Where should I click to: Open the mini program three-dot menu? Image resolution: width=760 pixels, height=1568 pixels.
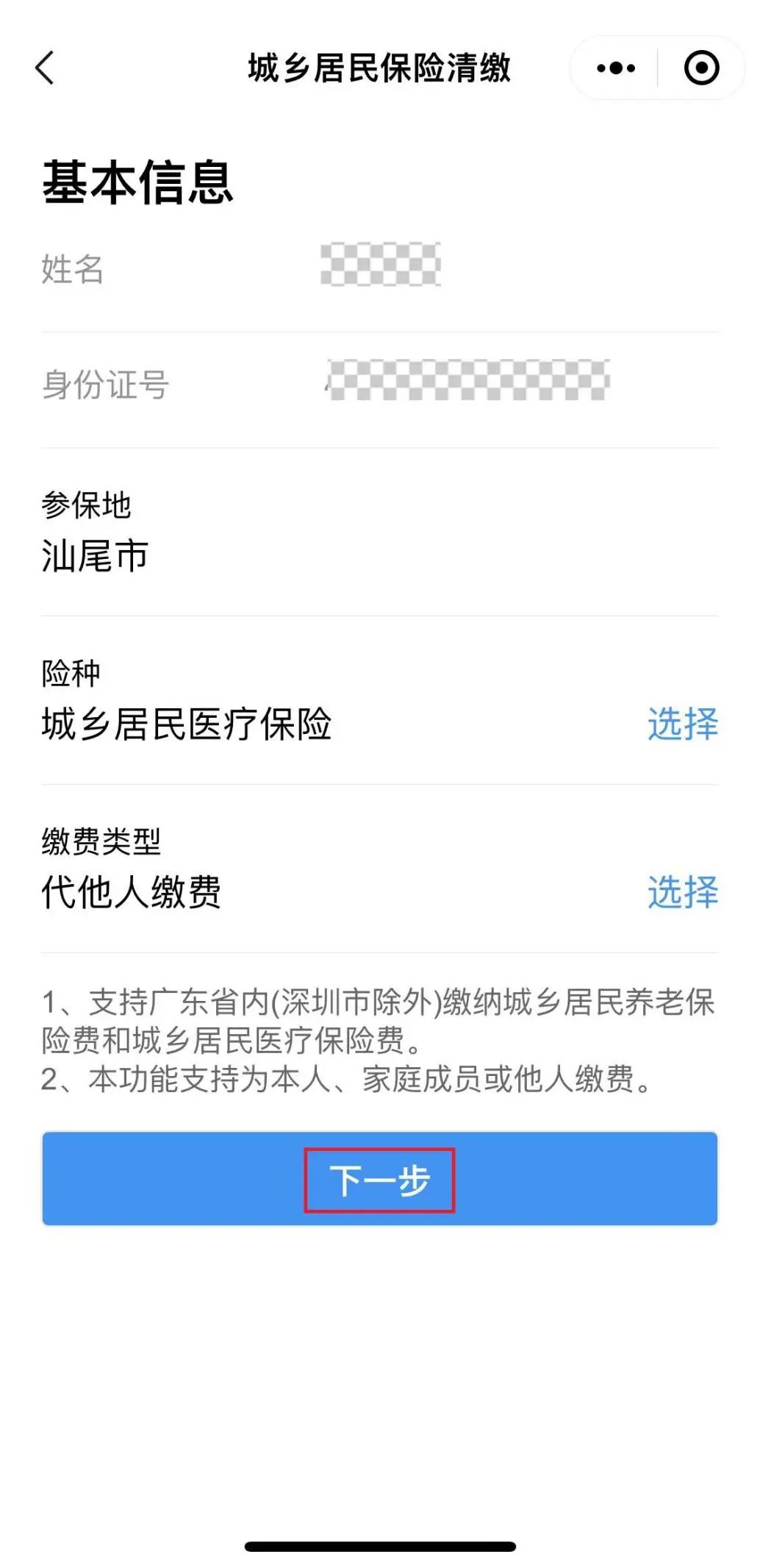pos(616,68)
